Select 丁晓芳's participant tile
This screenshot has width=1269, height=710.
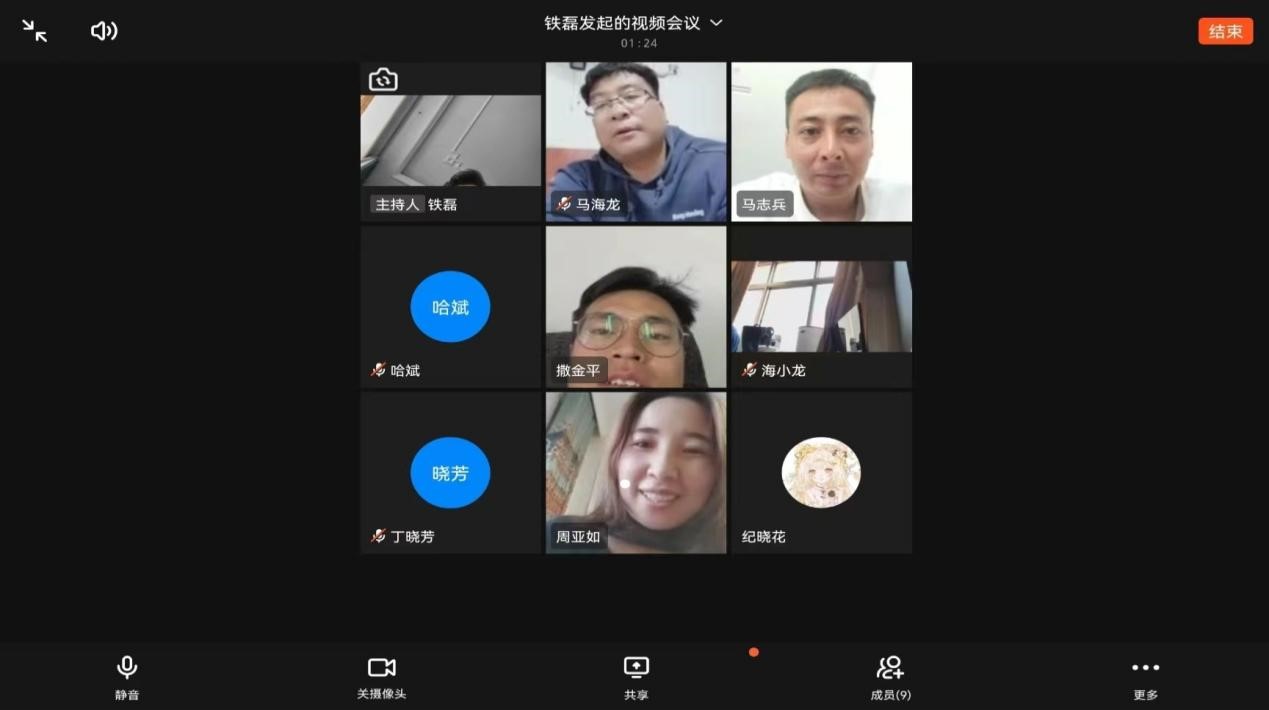point(450,472)
